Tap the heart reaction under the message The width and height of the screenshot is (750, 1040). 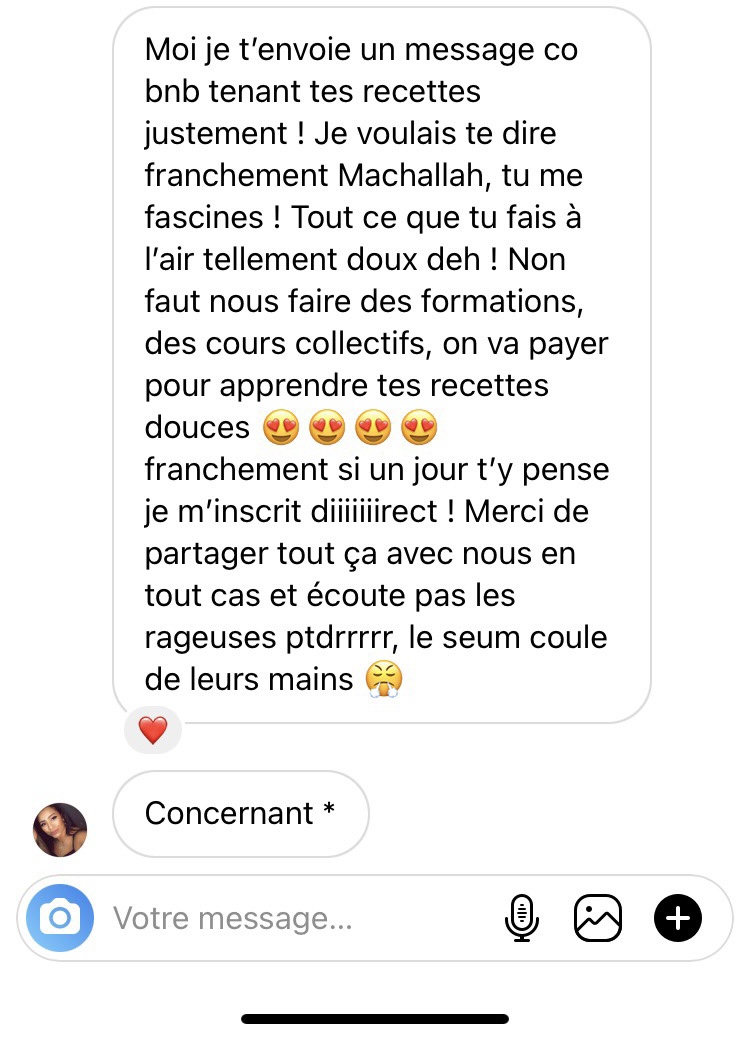[152, 731]
